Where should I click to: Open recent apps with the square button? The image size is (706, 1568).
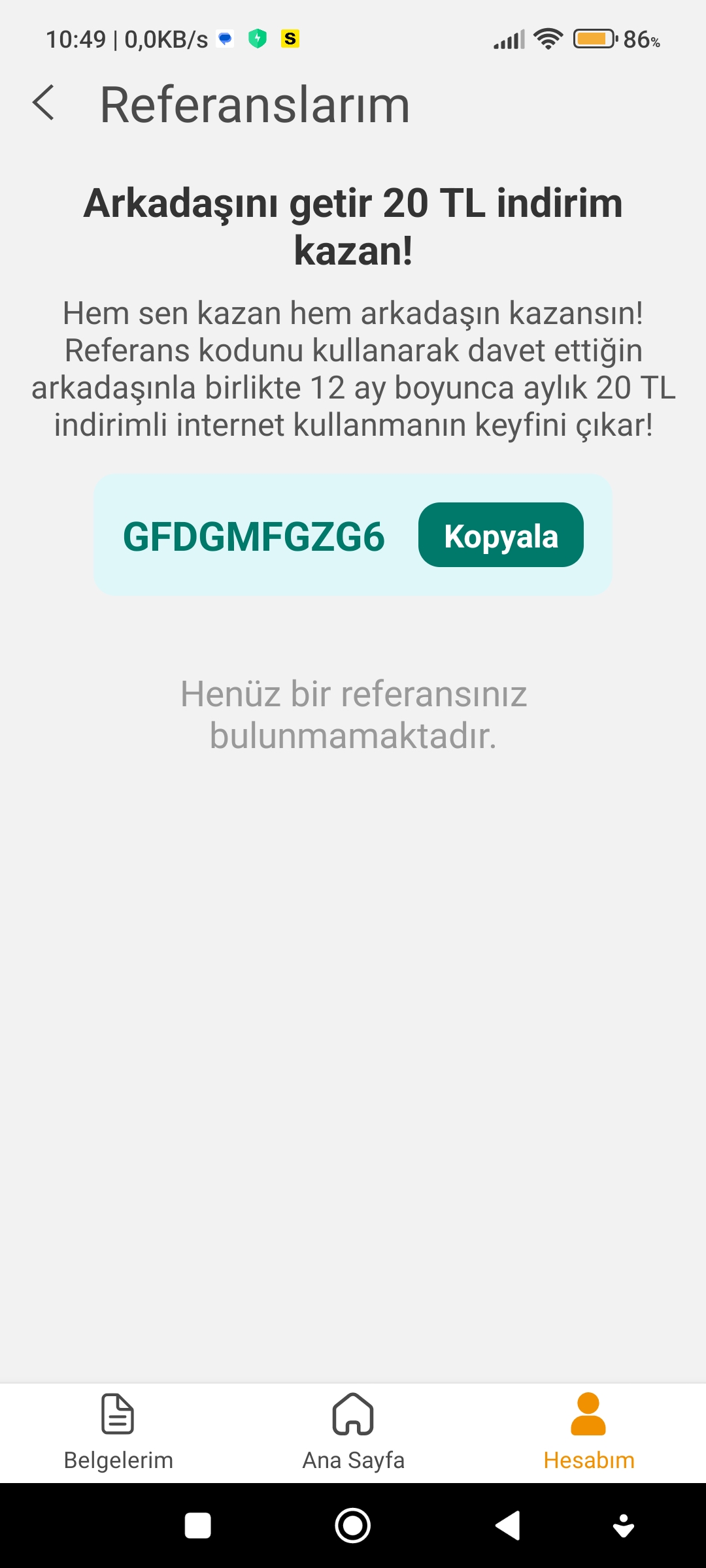pyautogui.click(x=198, y=1526)
